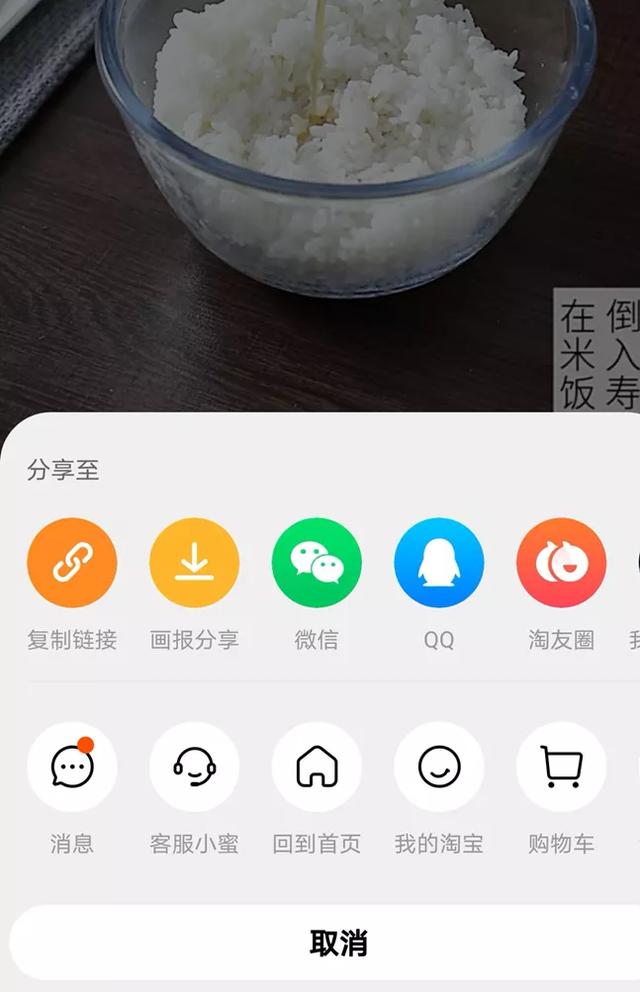640x992 pixels.
Task: Share to QQ
Action: (439, 563)
